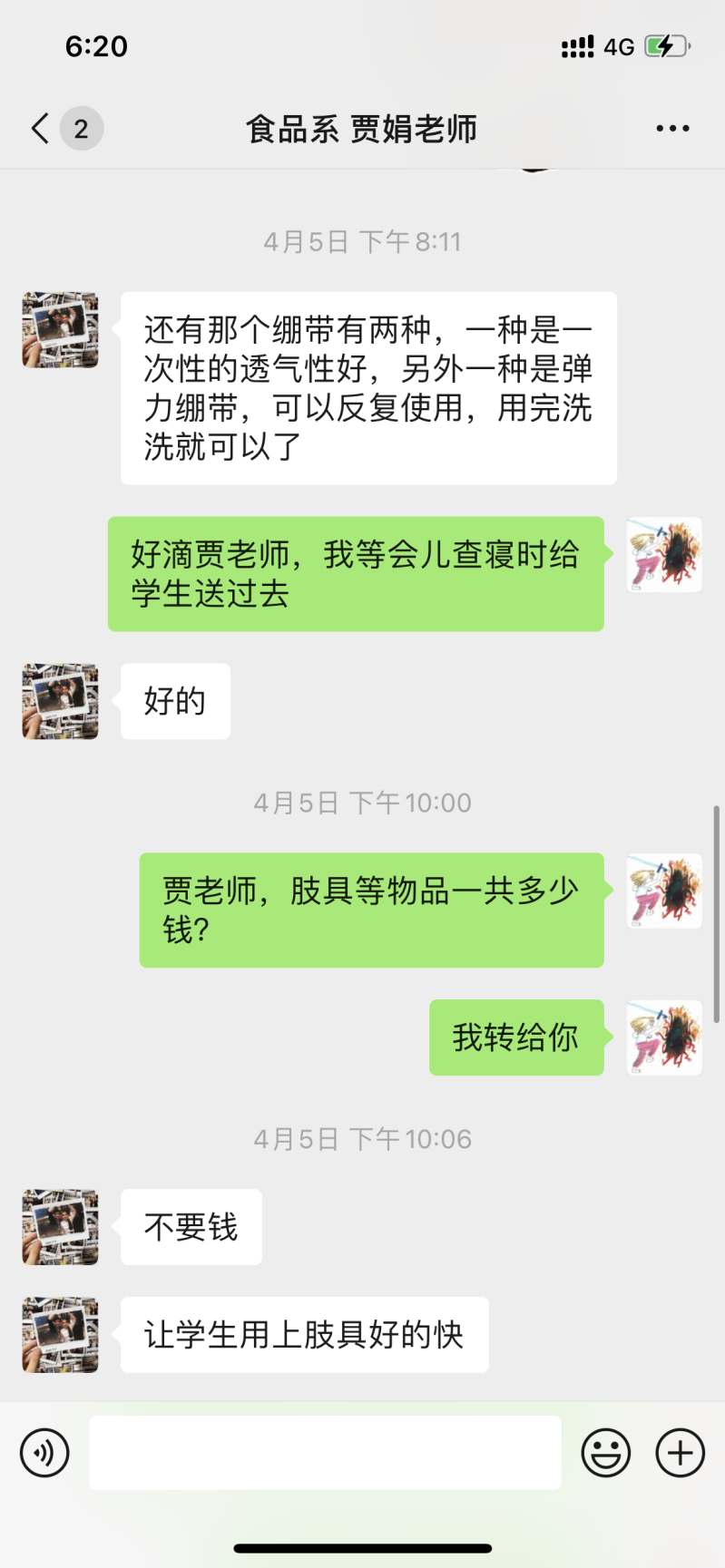Open chat info via three-dot menu
The image size is (725, 1568).
672,129
